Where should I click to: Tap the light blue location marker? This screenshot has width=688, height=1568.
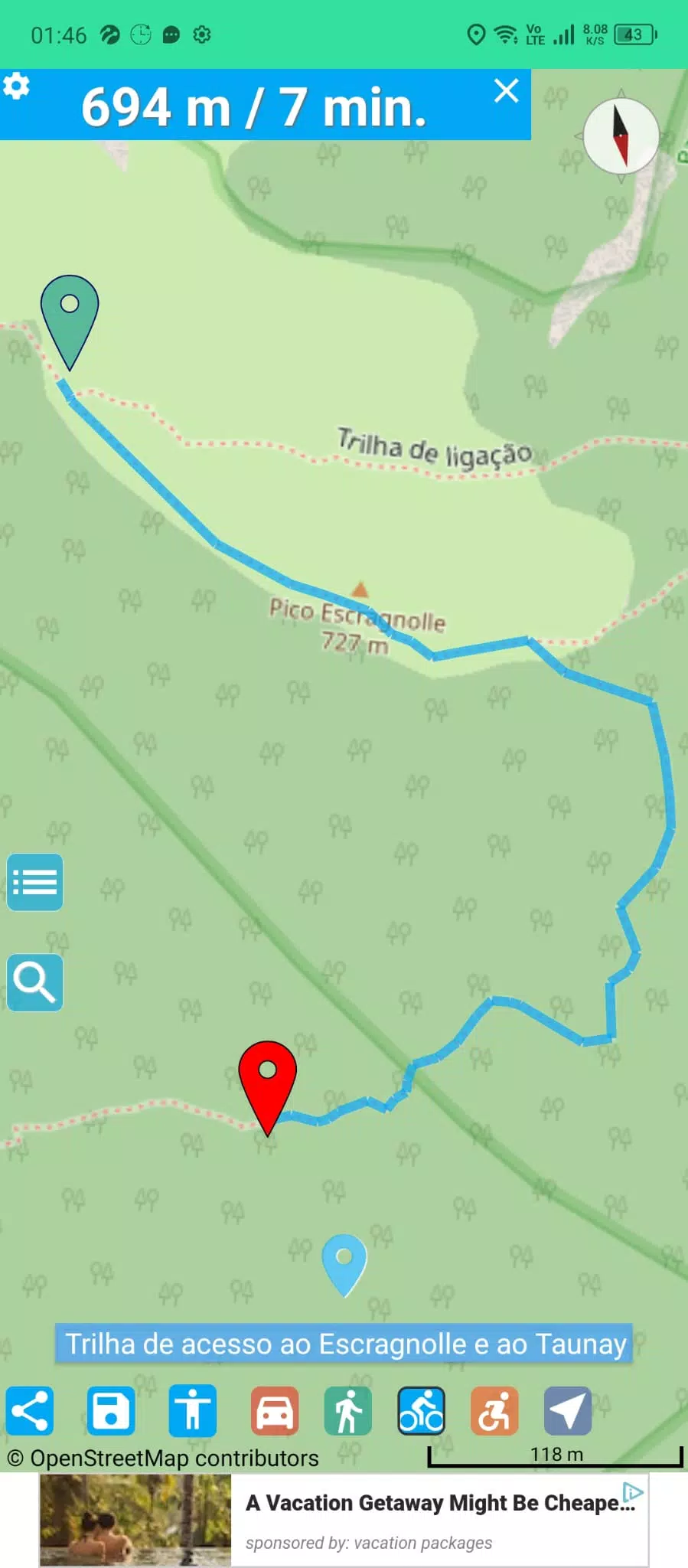point(344,1261)
